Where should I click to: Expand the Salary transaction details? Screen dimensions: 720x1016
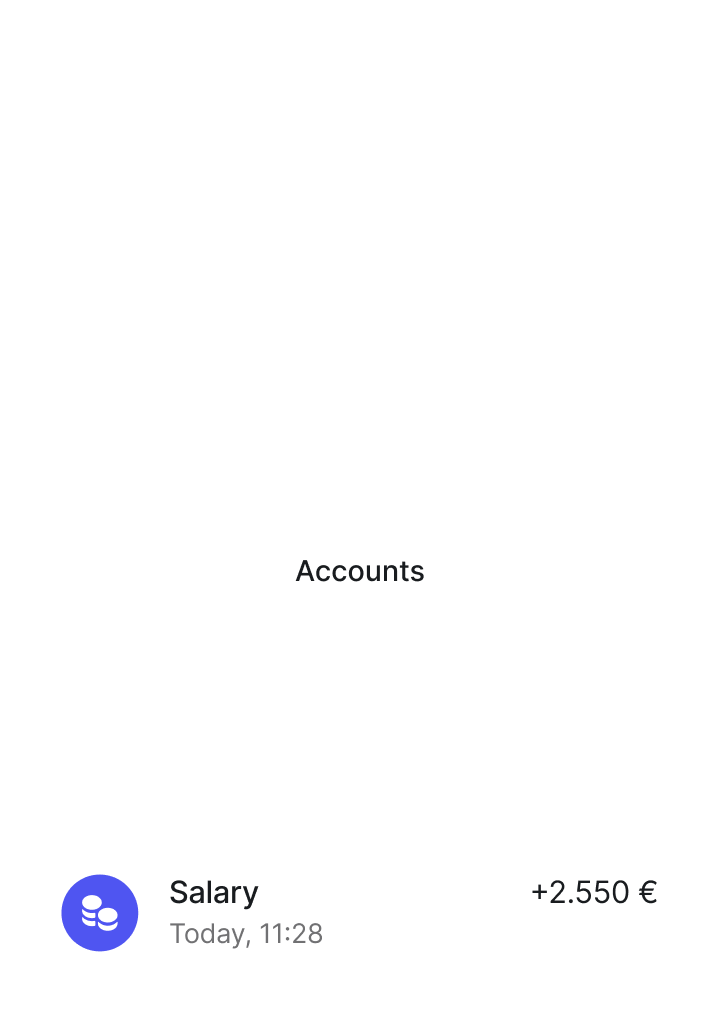360,912
